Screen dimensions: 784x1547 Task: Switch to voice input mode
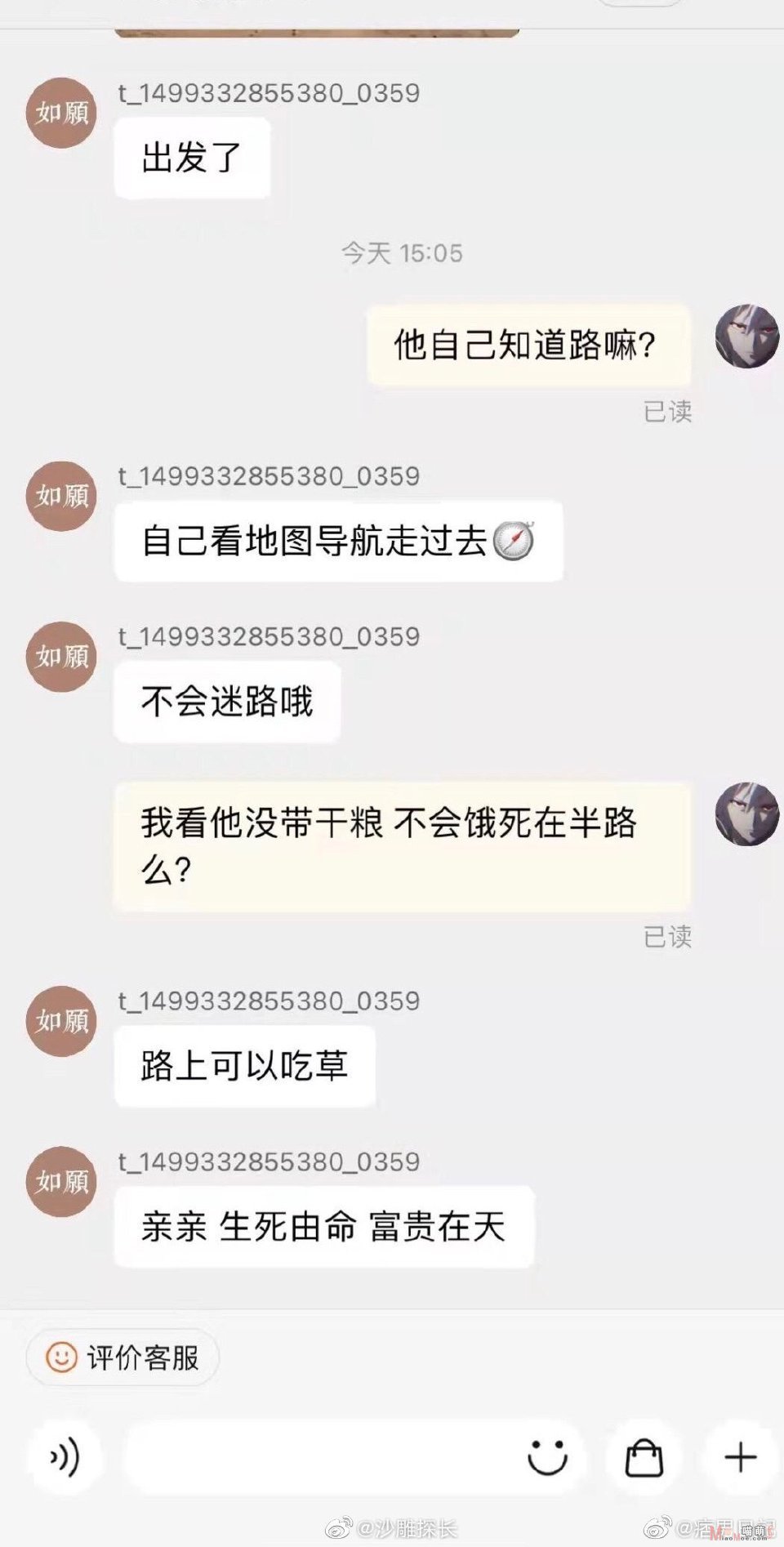pos(65,1457)
